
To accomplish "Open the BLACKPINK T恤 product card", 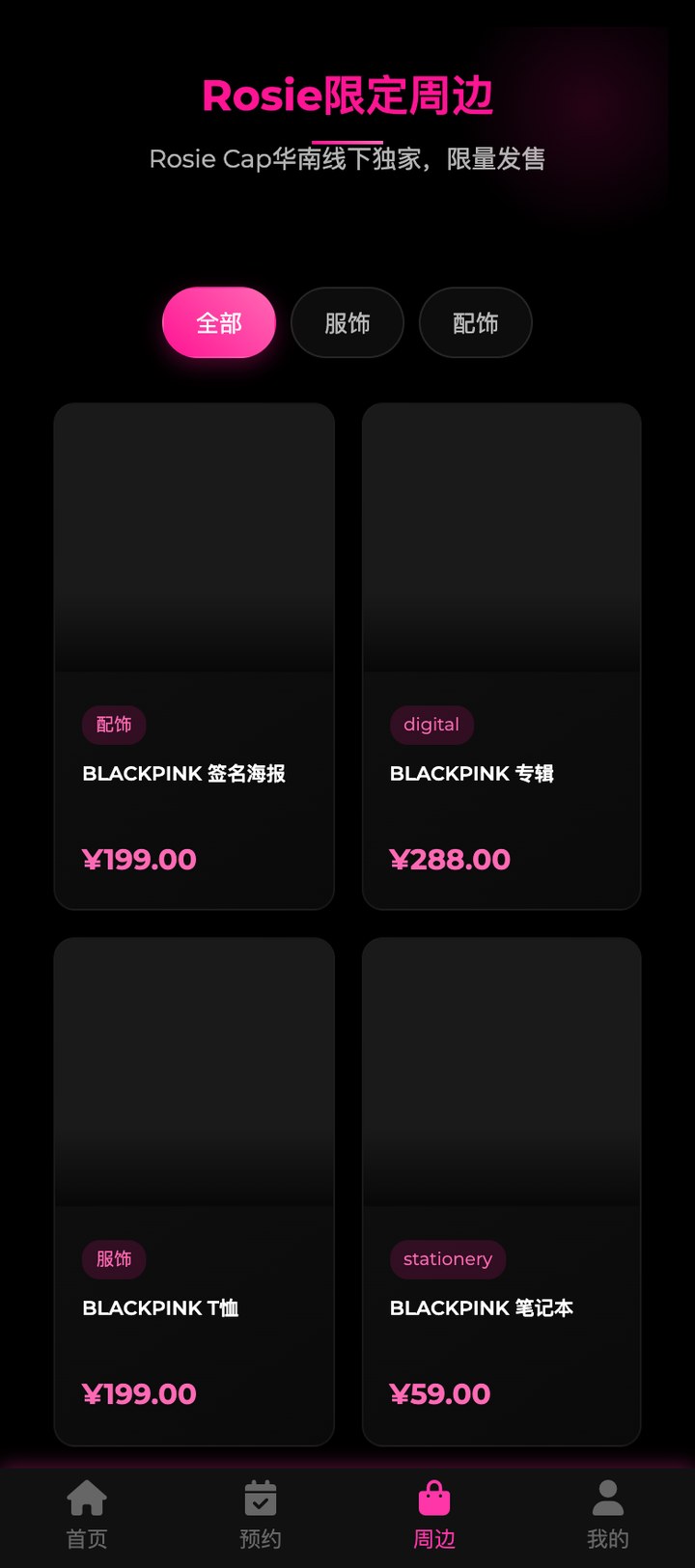I will pyautogui.click(x=194, y=1192).
